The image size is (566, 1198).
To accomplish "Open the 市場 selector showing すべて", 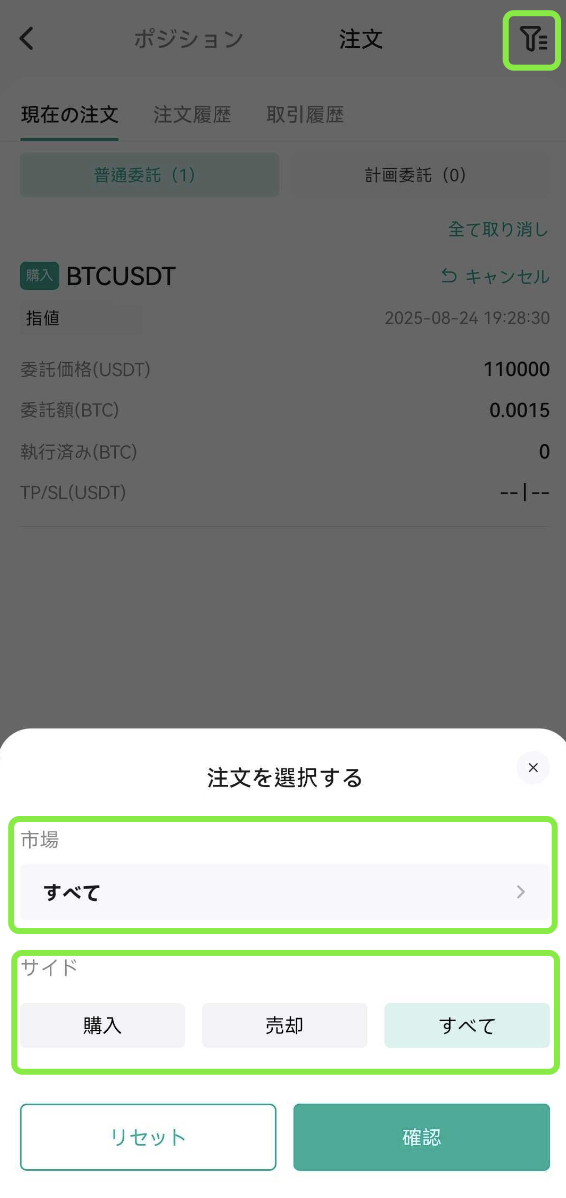I will (x=284, y=892).
